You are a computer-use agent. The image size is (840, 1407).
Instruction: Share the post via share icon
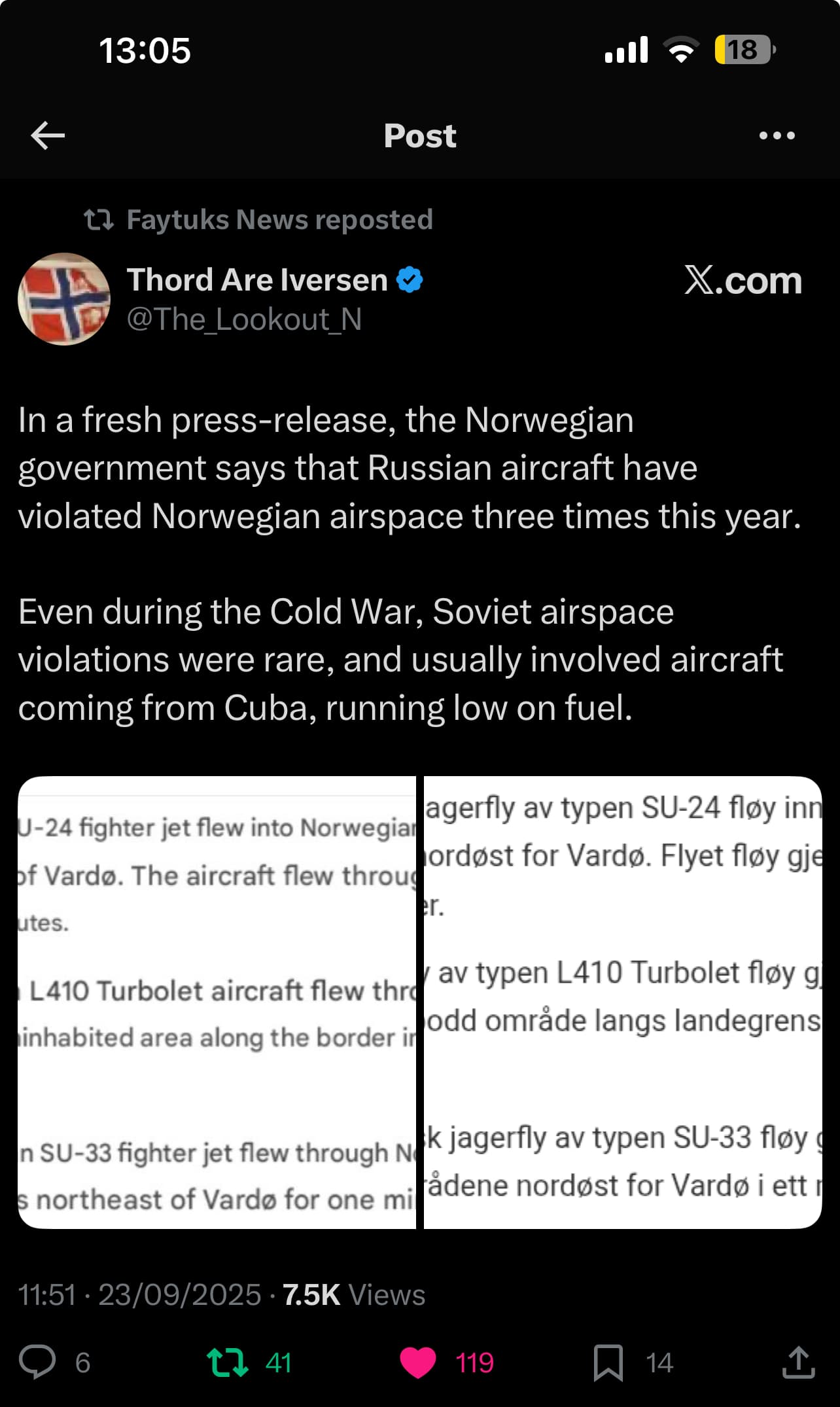point(798,1362)
